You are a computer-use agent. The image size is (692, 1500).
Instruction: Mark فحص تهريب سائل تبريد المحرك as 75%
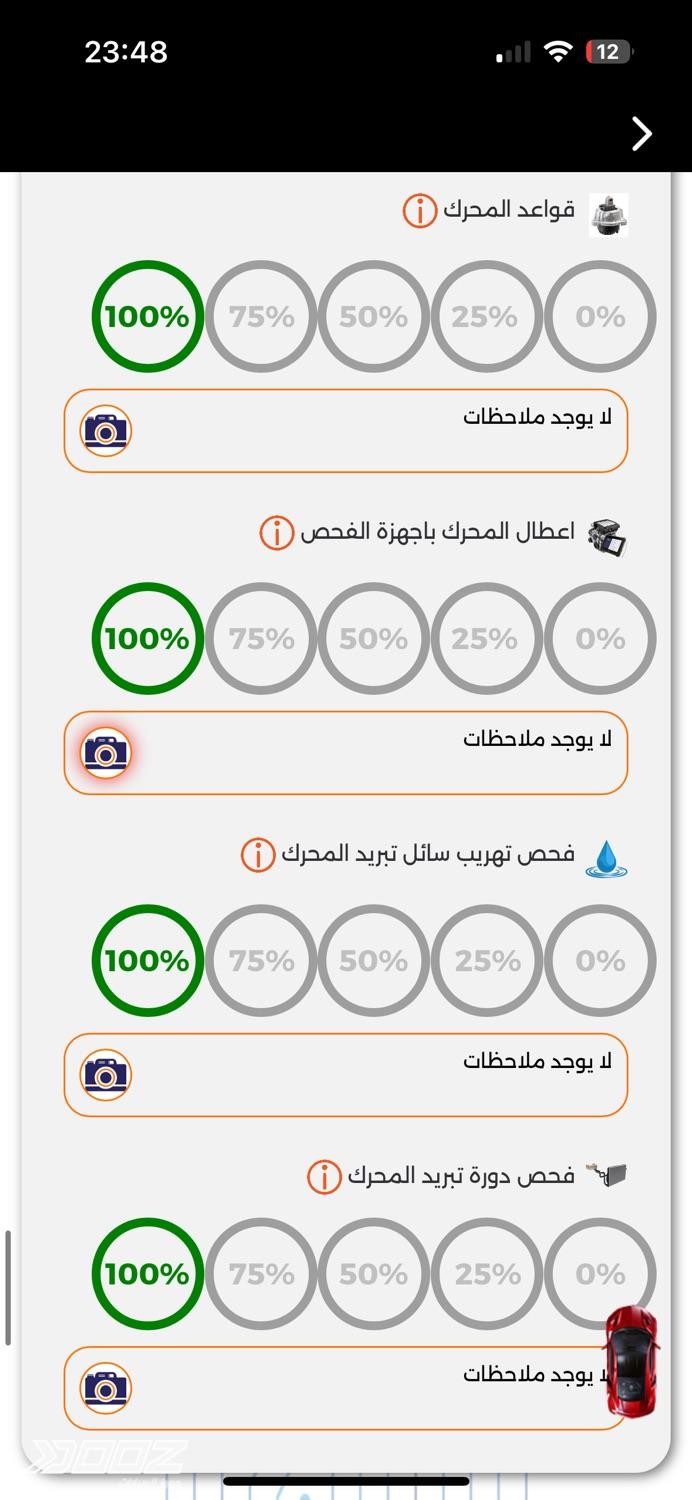tap(261, 961)
